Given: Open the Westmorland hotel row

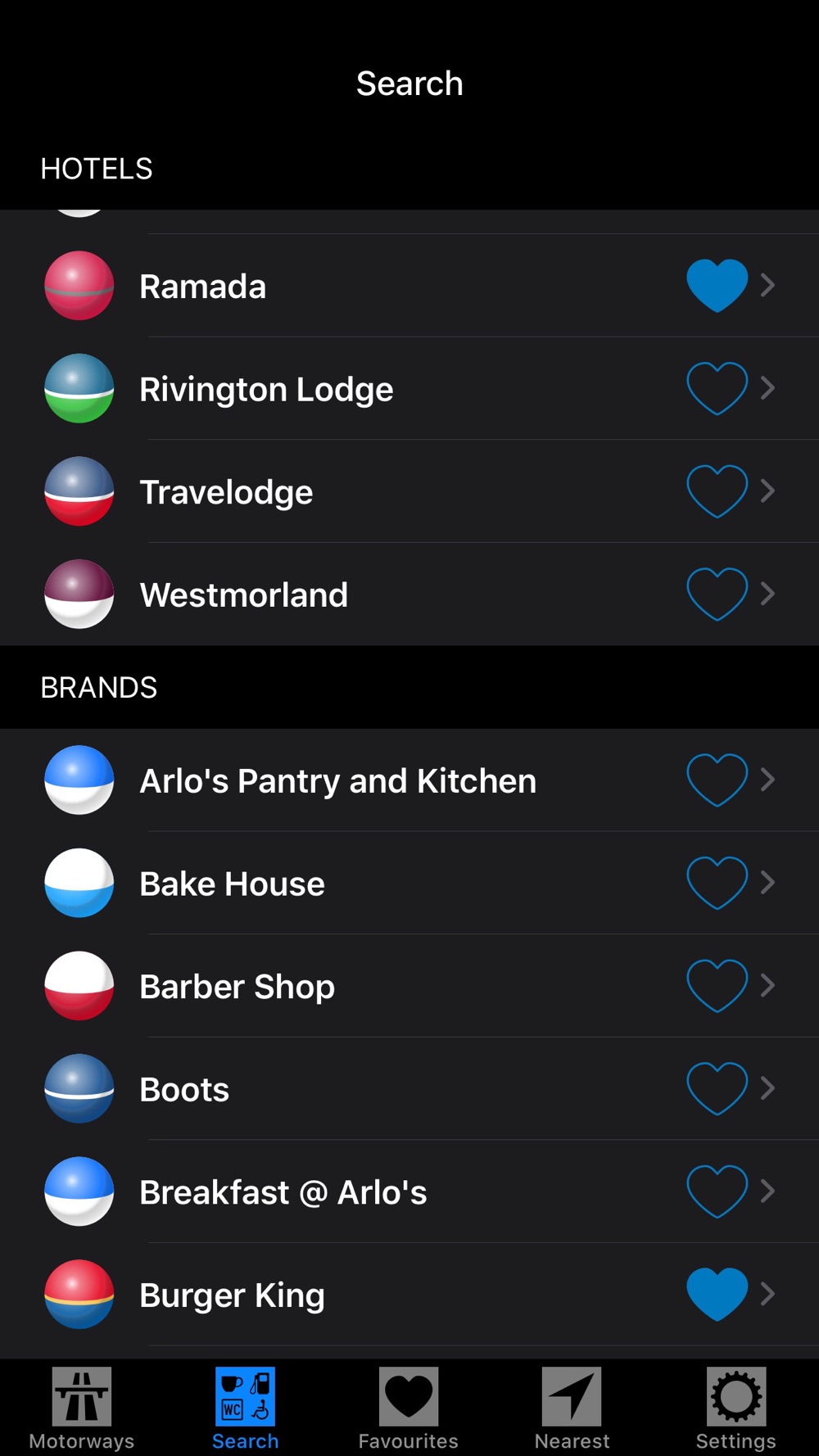Looking at the screenshot, I should pyautogui.click(x=409, y=594).
